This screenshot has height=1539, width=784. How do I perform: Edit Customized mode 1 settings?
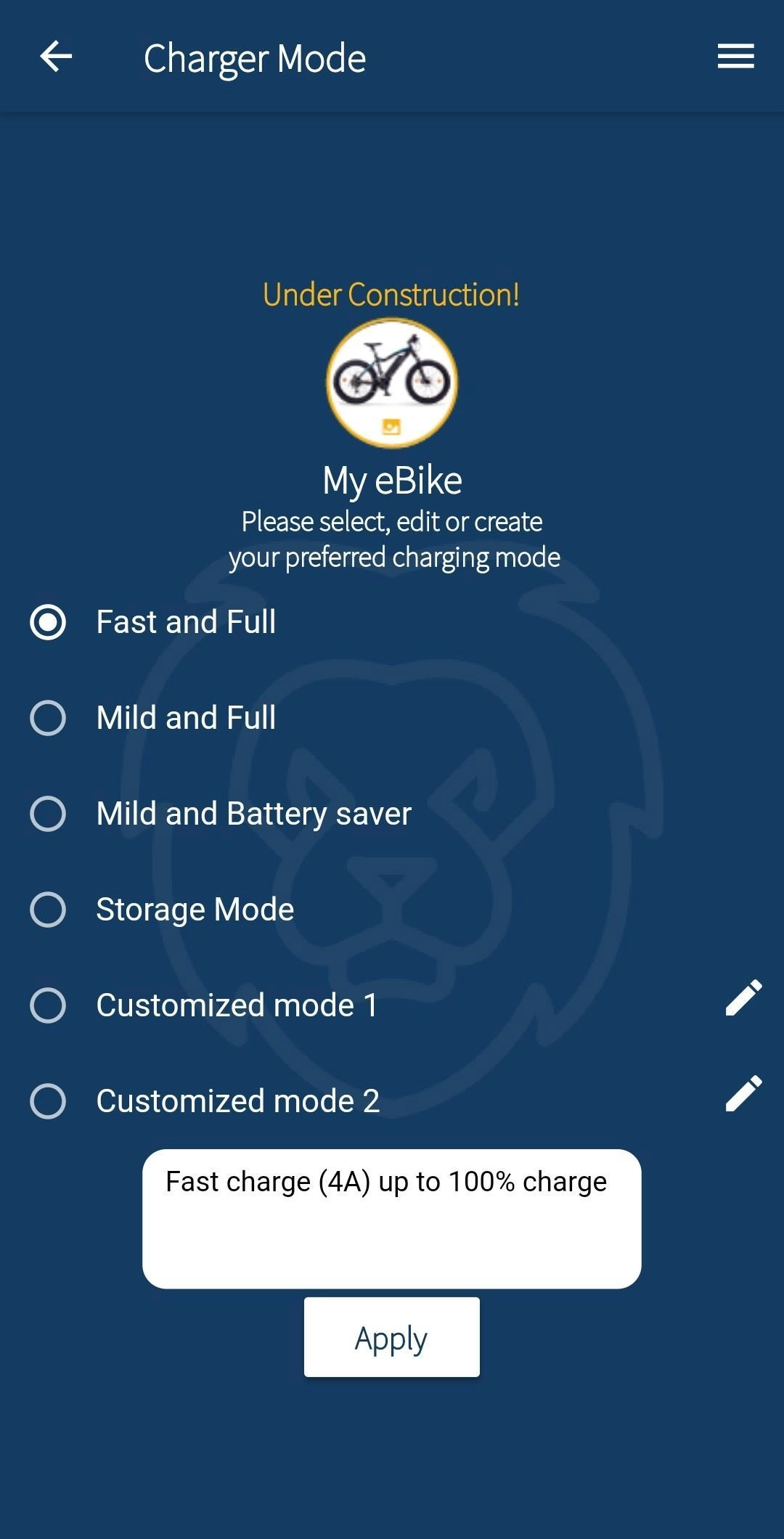pyautogui.click(x=743, y=997)
